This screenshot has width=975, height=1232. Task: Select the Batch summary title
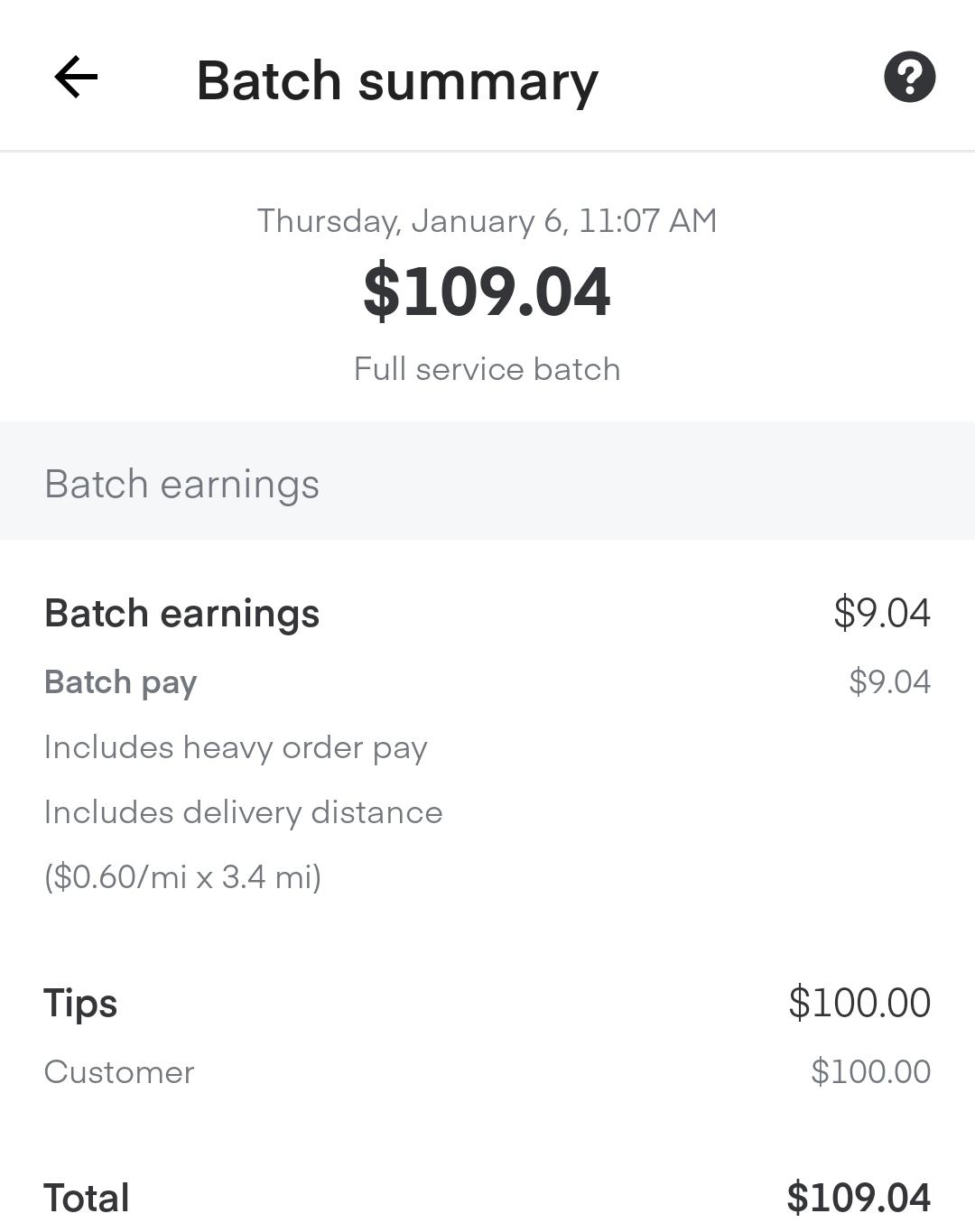click(x=397, y=79)
